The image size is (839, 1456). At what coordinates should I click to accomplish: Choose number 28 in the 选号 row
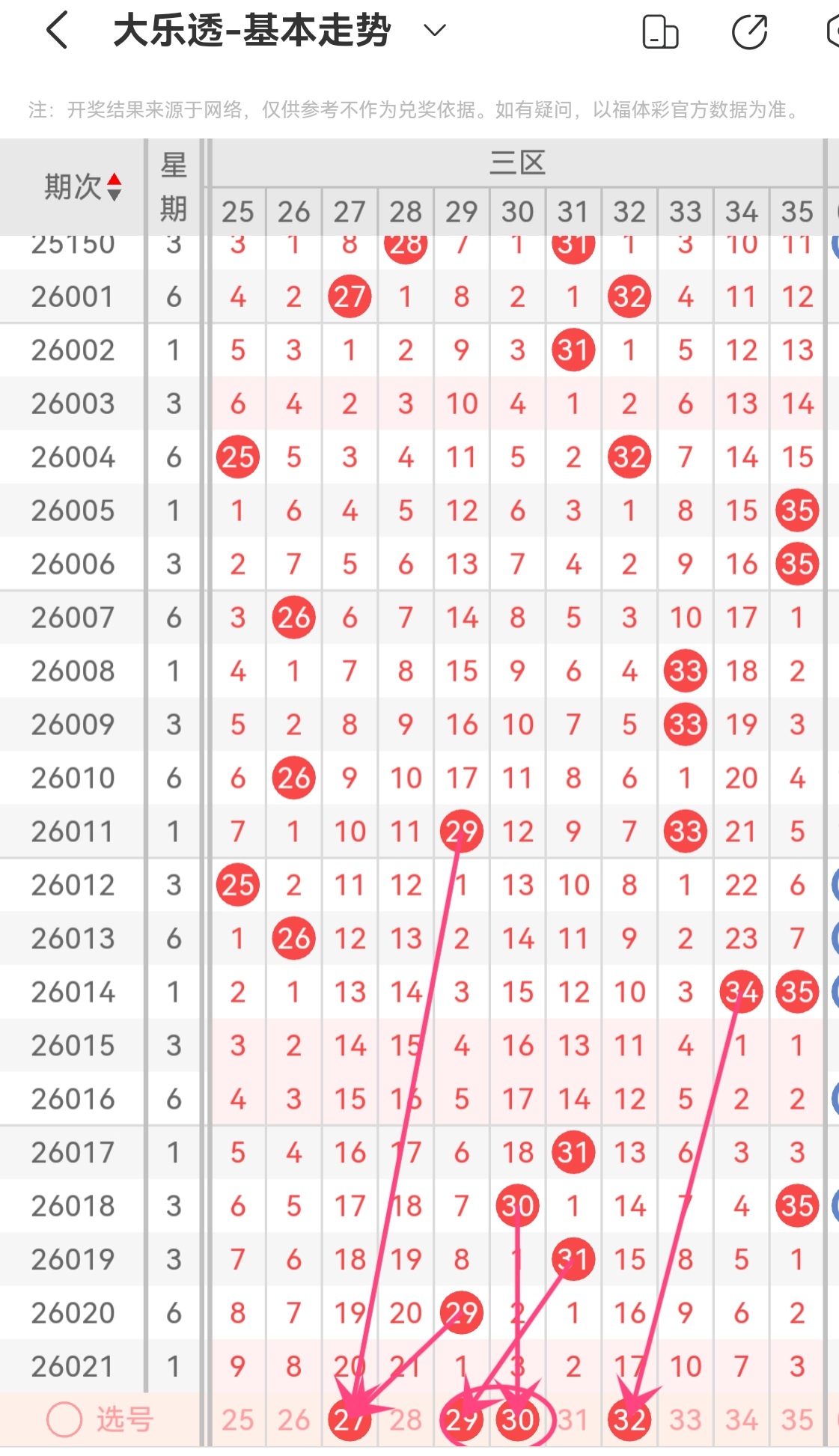coord(406,1420)
